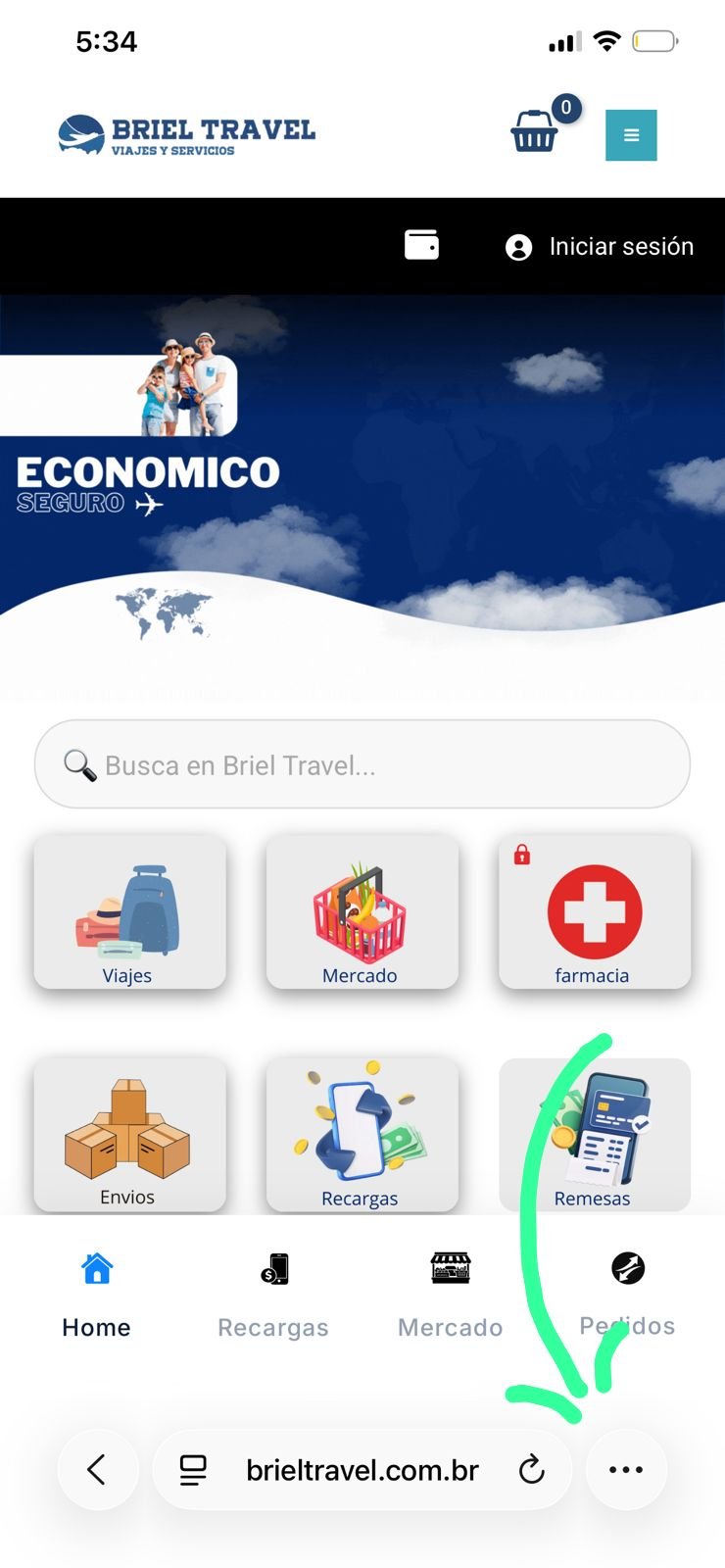Focus the Busca en Briel Travel search box

[362, 764]
